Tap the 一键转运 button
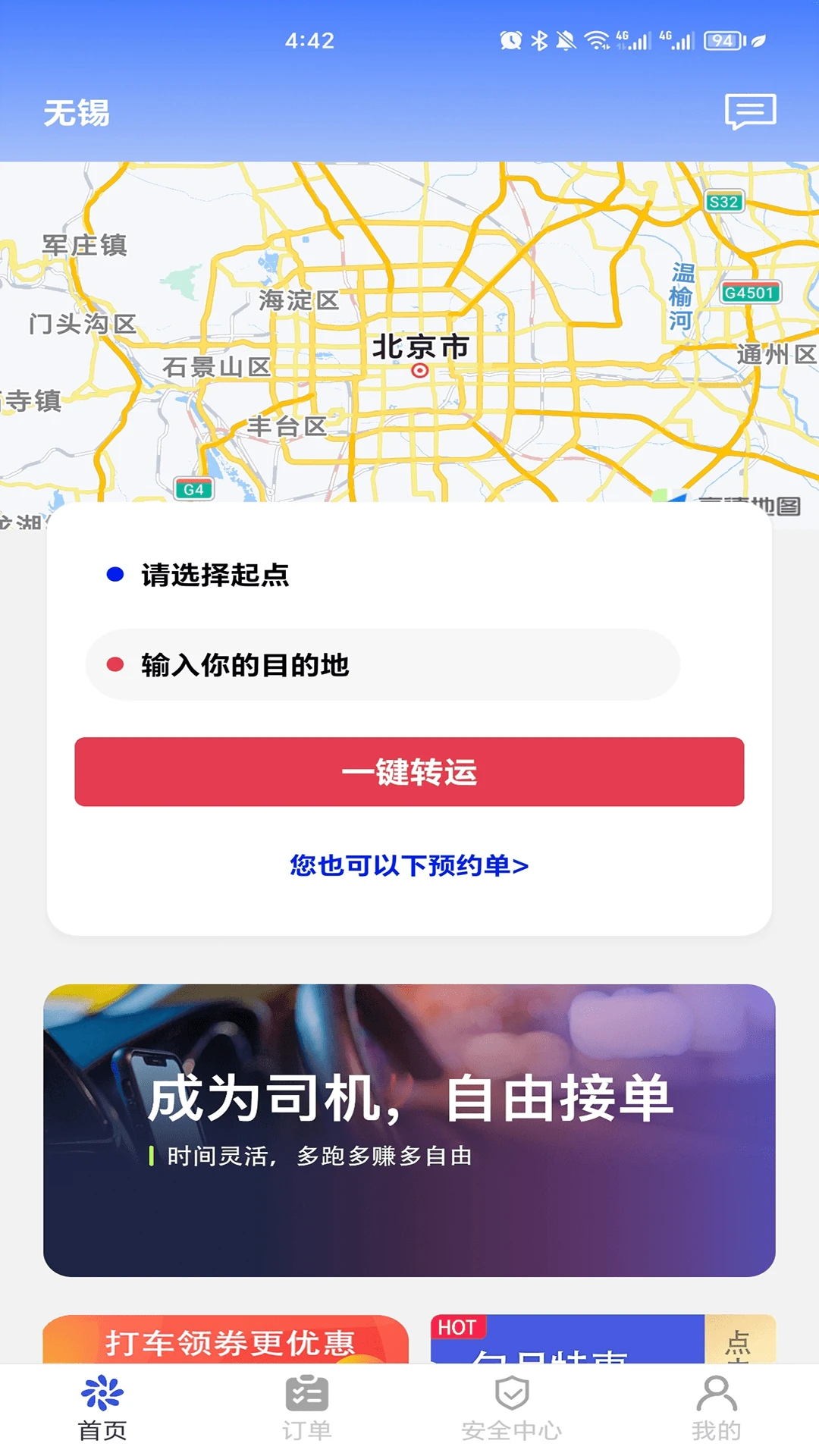The image size is (819, 1456). coord(409,772)
